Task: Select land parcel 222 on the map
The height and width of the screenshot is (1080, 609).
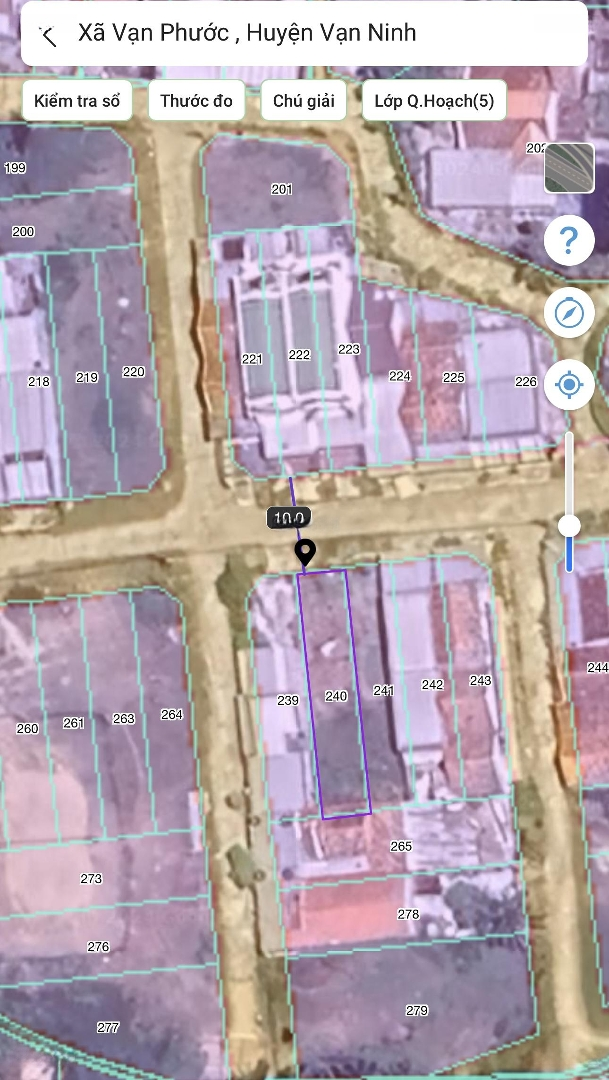Action: (x=300, y=355)
